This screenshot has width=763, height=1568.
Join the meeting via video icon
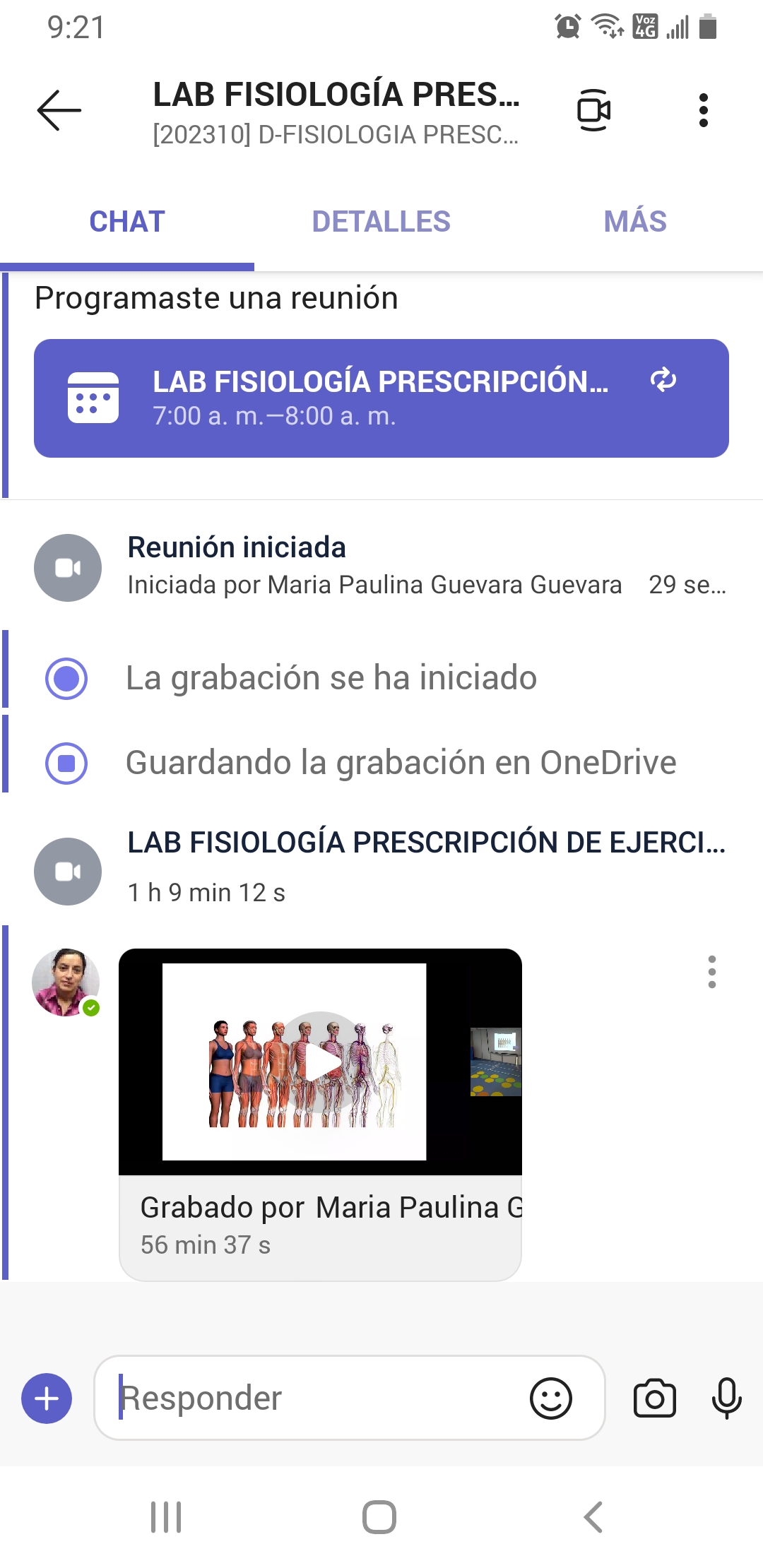click(x=593, y=110)
